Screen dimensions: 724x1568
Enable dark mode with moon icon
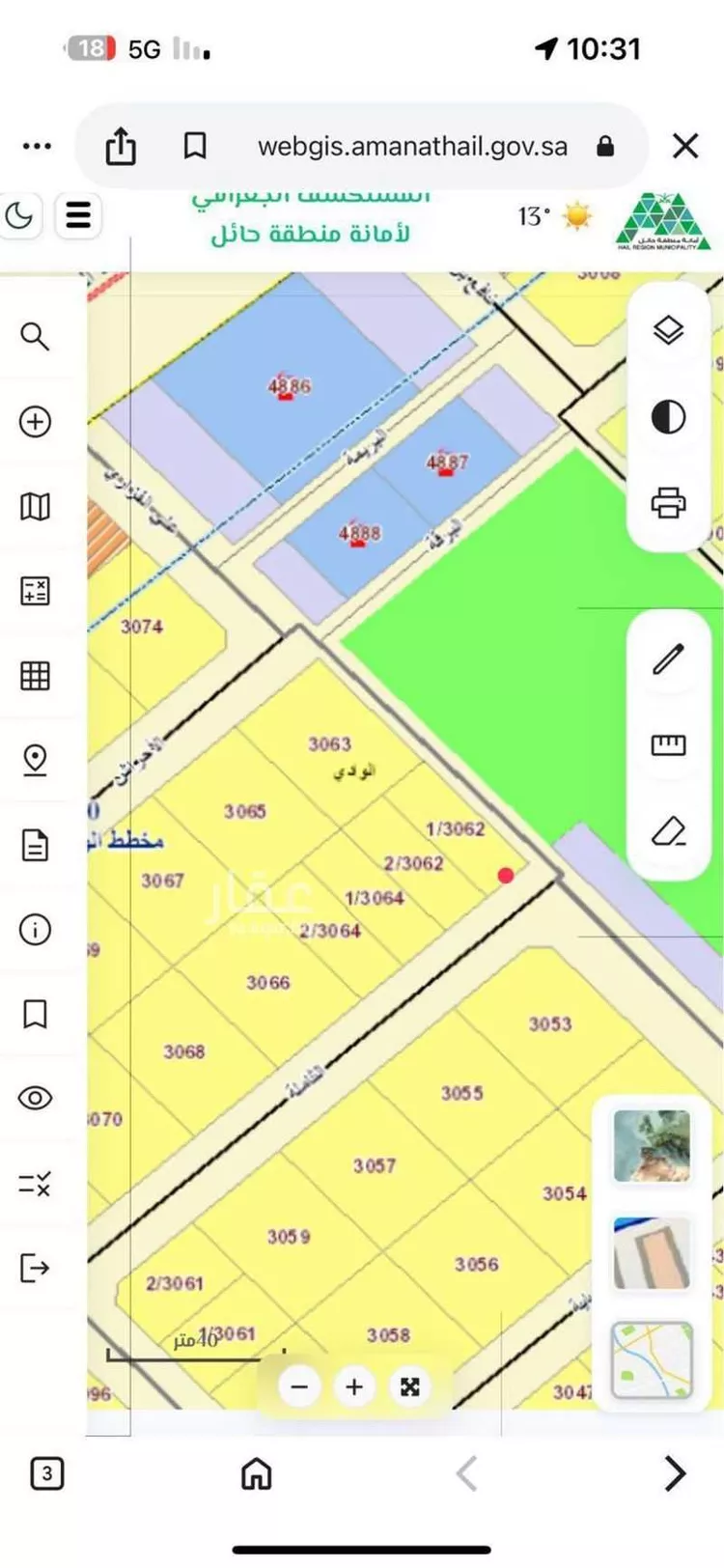point(21,215)
